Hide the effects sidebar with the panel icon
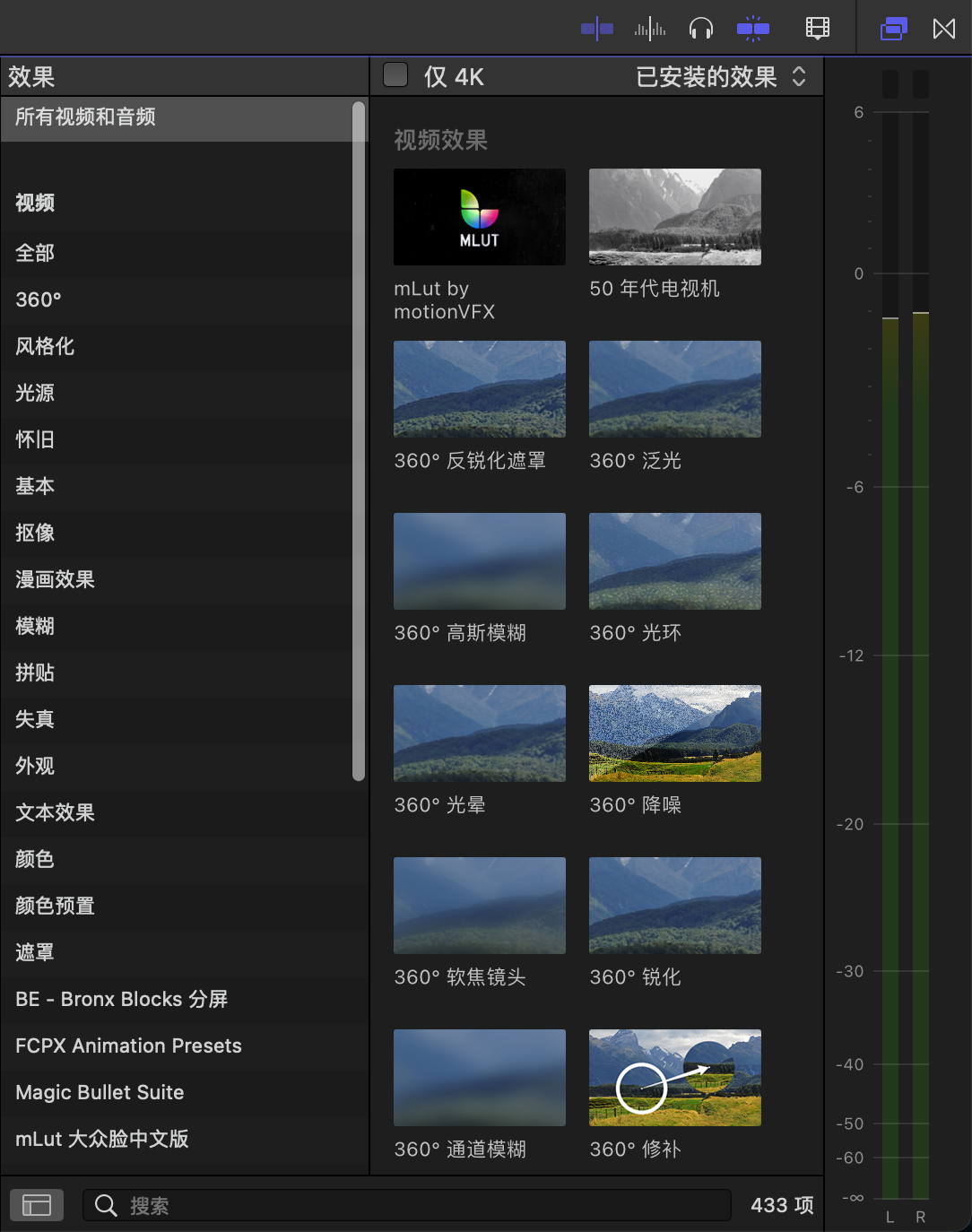 click(37, 1205)
